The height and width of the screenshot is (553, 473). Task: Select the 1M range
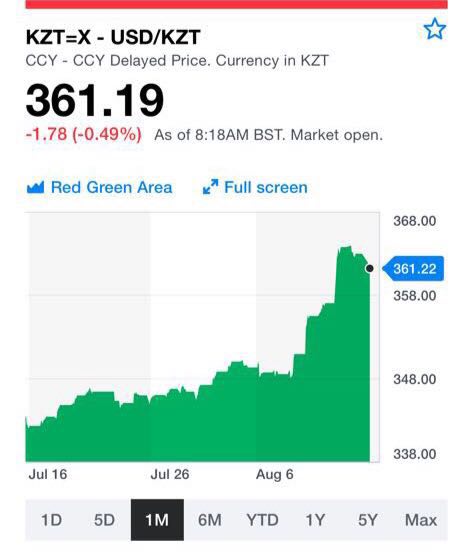(157, 520)
